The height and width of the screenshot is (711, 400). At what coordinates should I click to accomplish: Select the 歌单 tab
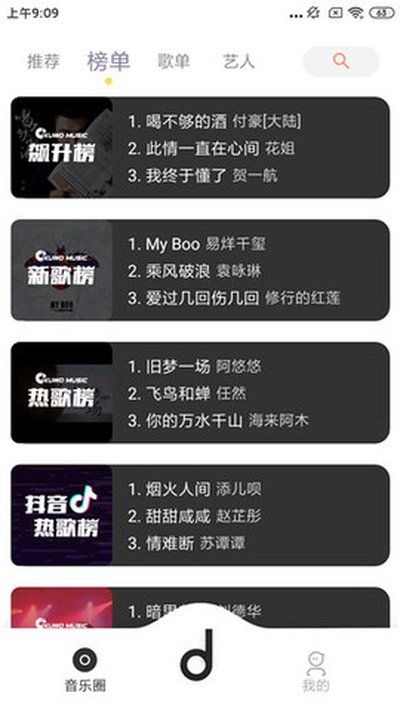pos(174,62)
